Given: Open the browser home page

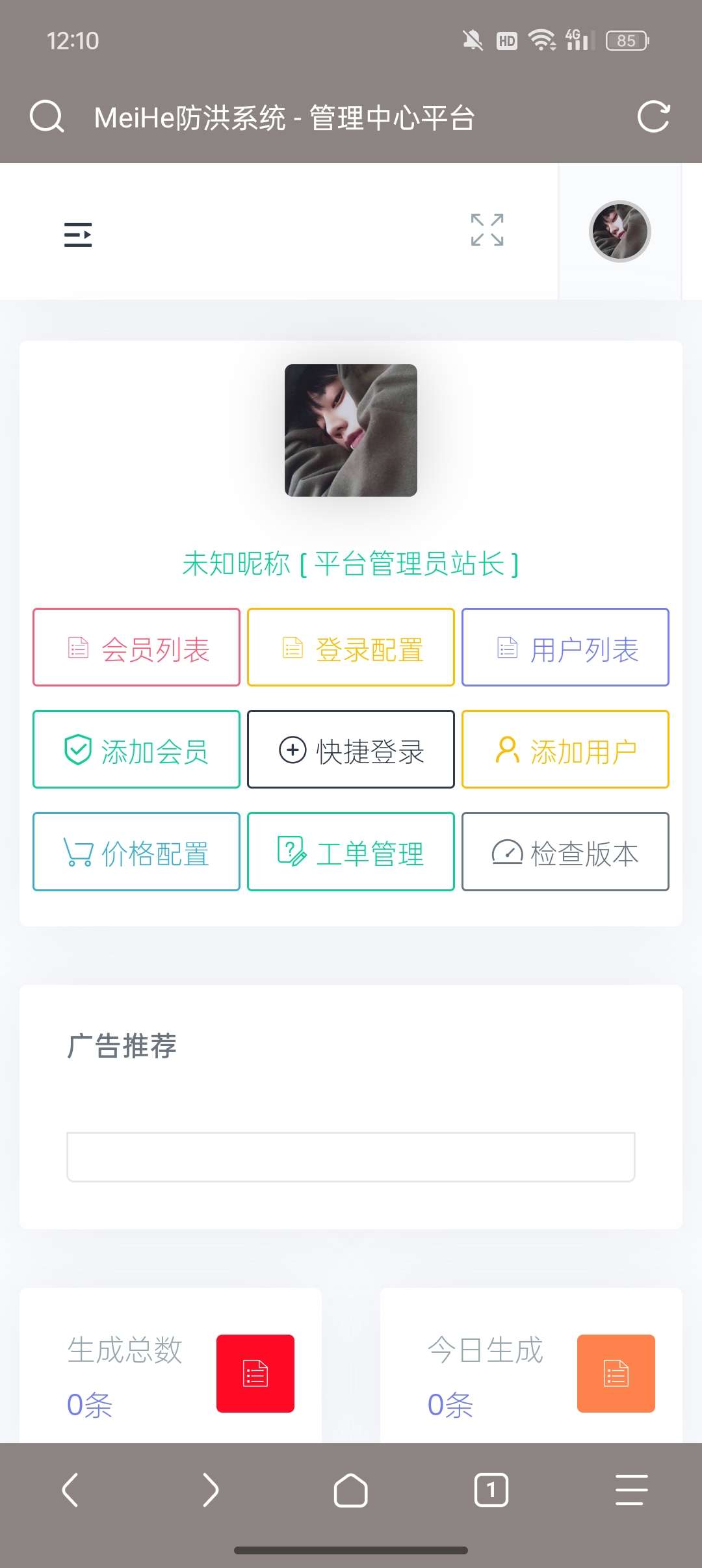Looking at the screenshot, I should [351, 1490].
